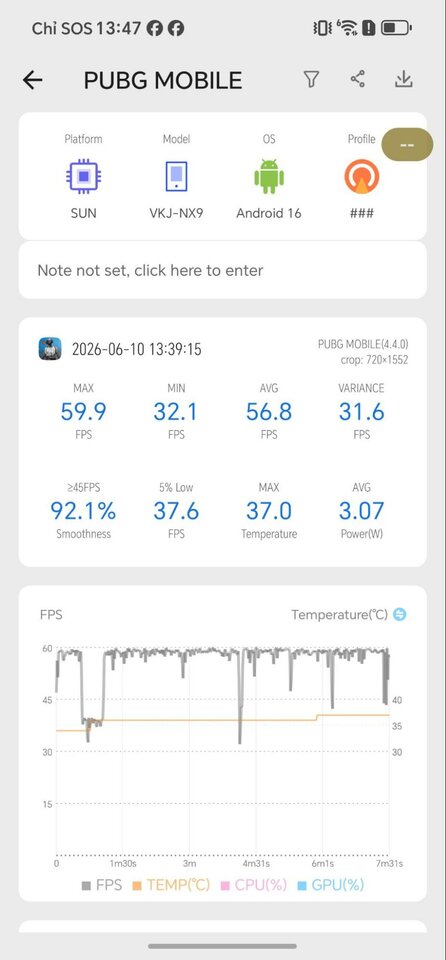Switch the chart's Temperature axis using blue icon
The image size is (446, 960).
(399, 614)
